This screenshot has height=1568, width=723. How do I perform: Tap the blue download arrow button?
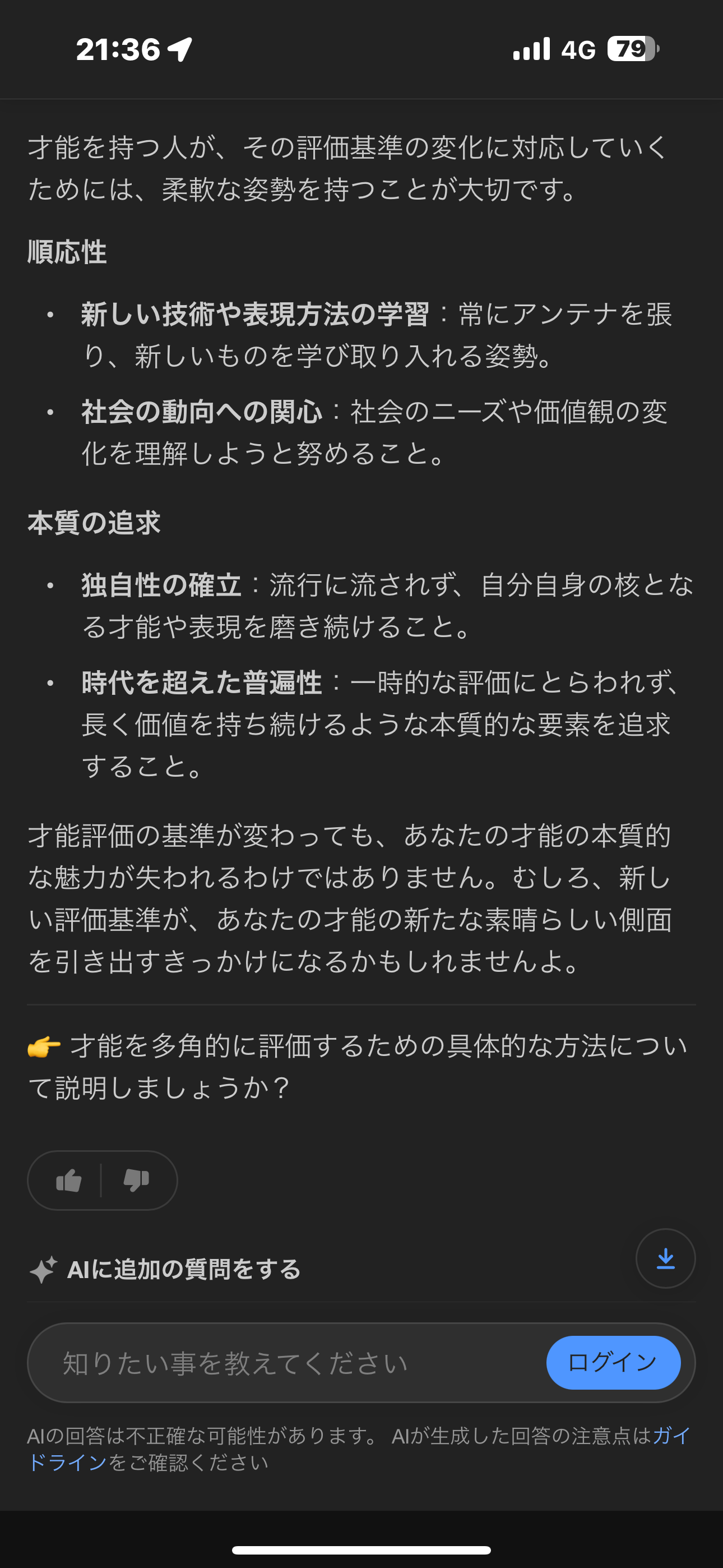(665, 1258)
